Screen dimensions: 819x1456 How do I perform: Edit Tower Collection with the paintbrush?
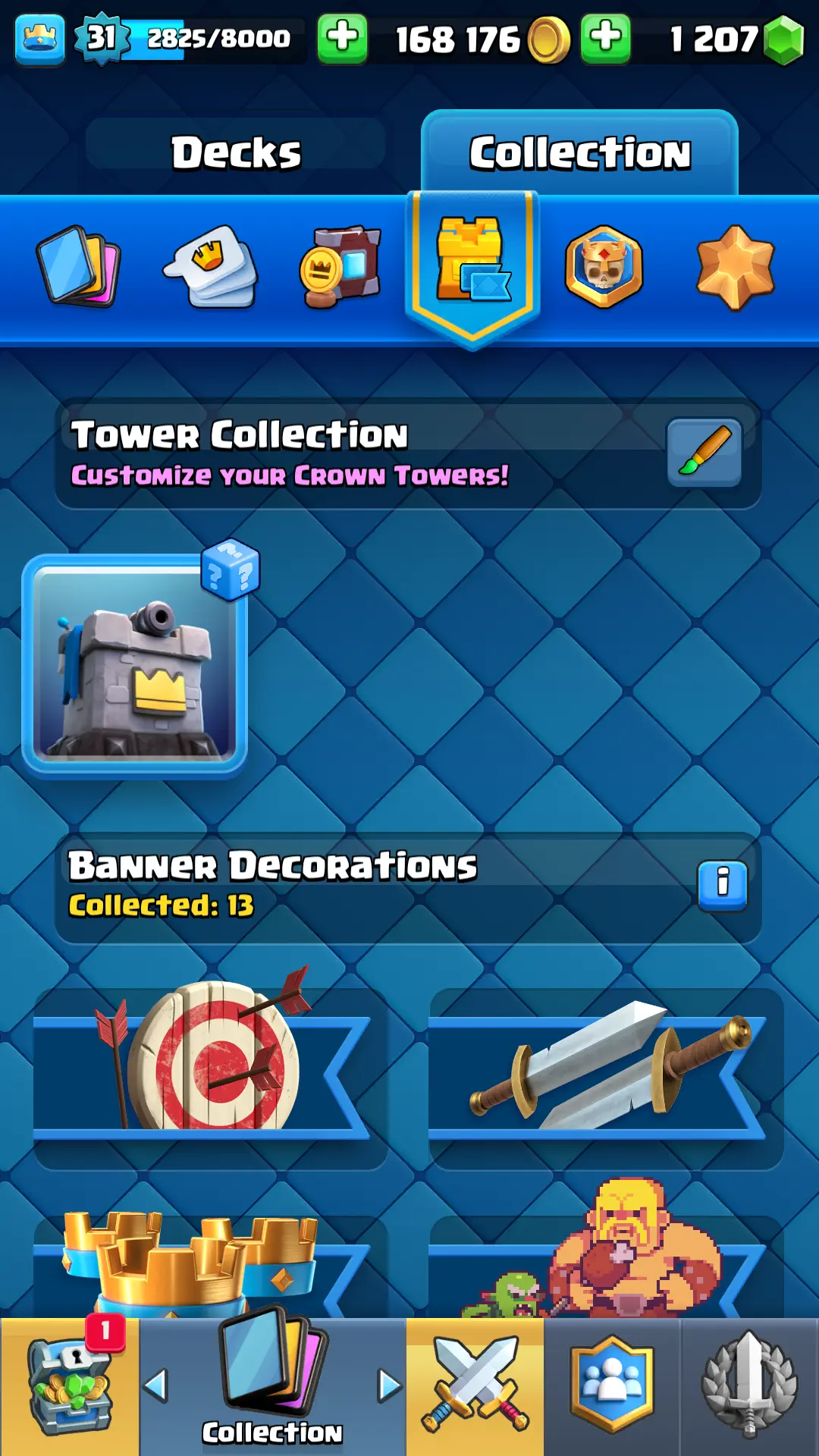pos(704,452)
